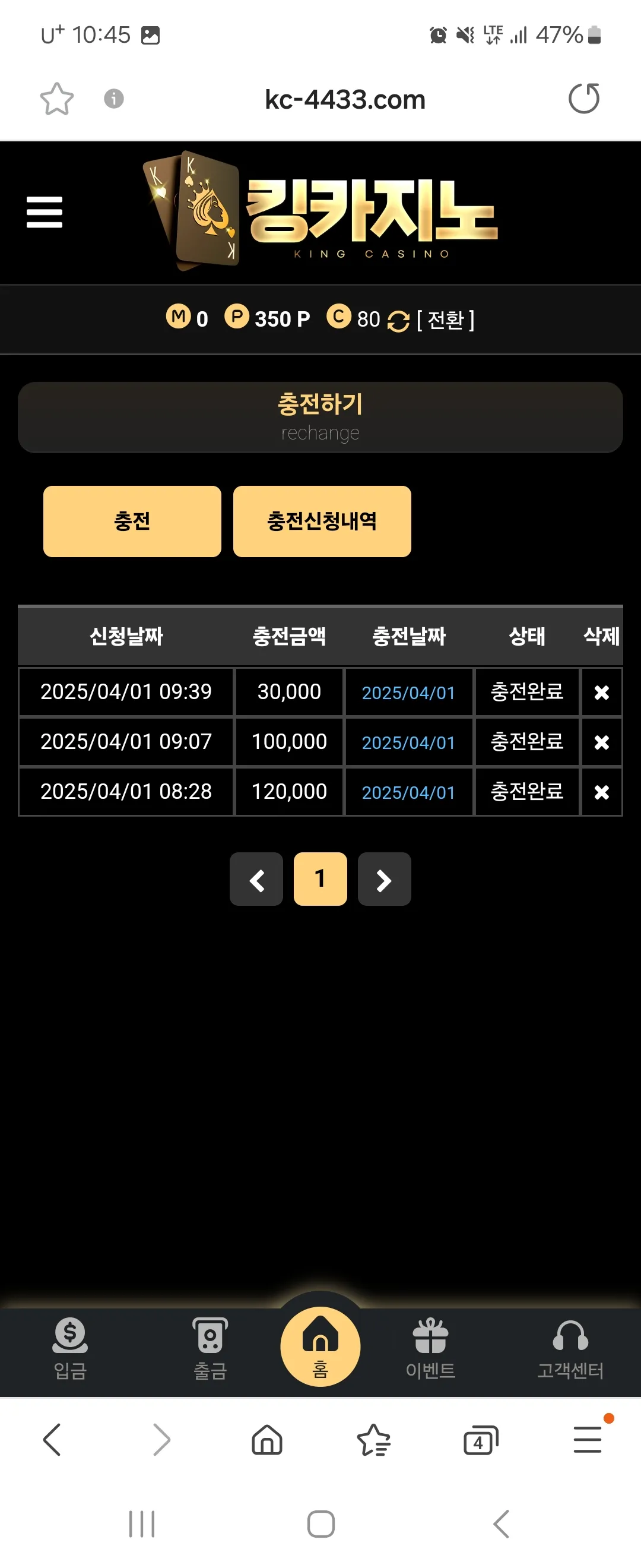The image size is (641, 1568).
Task: Open the 이벤트 events tab
Action: pos(430,1349)
